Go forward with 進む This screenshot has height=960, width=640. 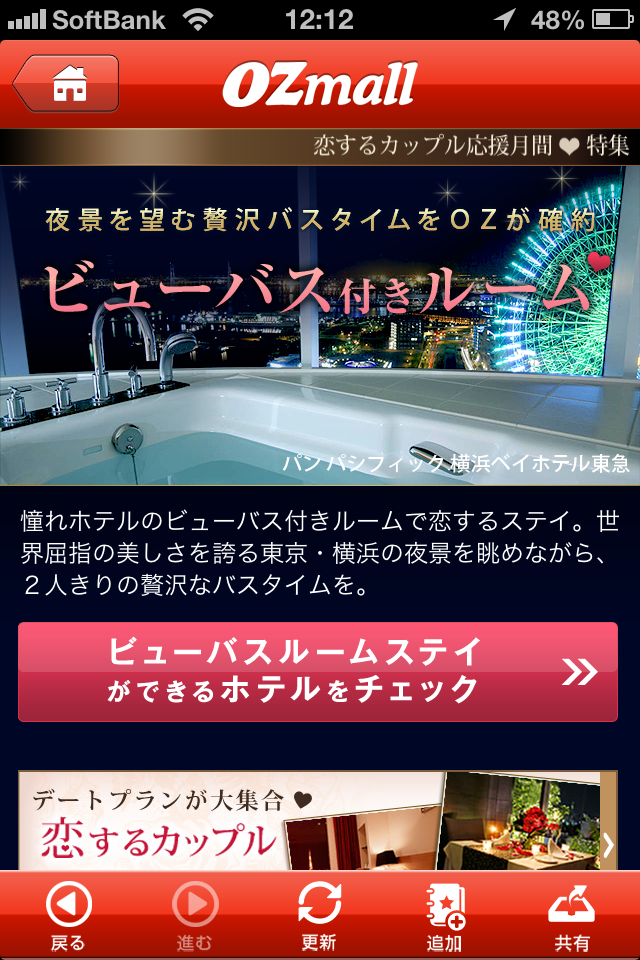point(195,915)
